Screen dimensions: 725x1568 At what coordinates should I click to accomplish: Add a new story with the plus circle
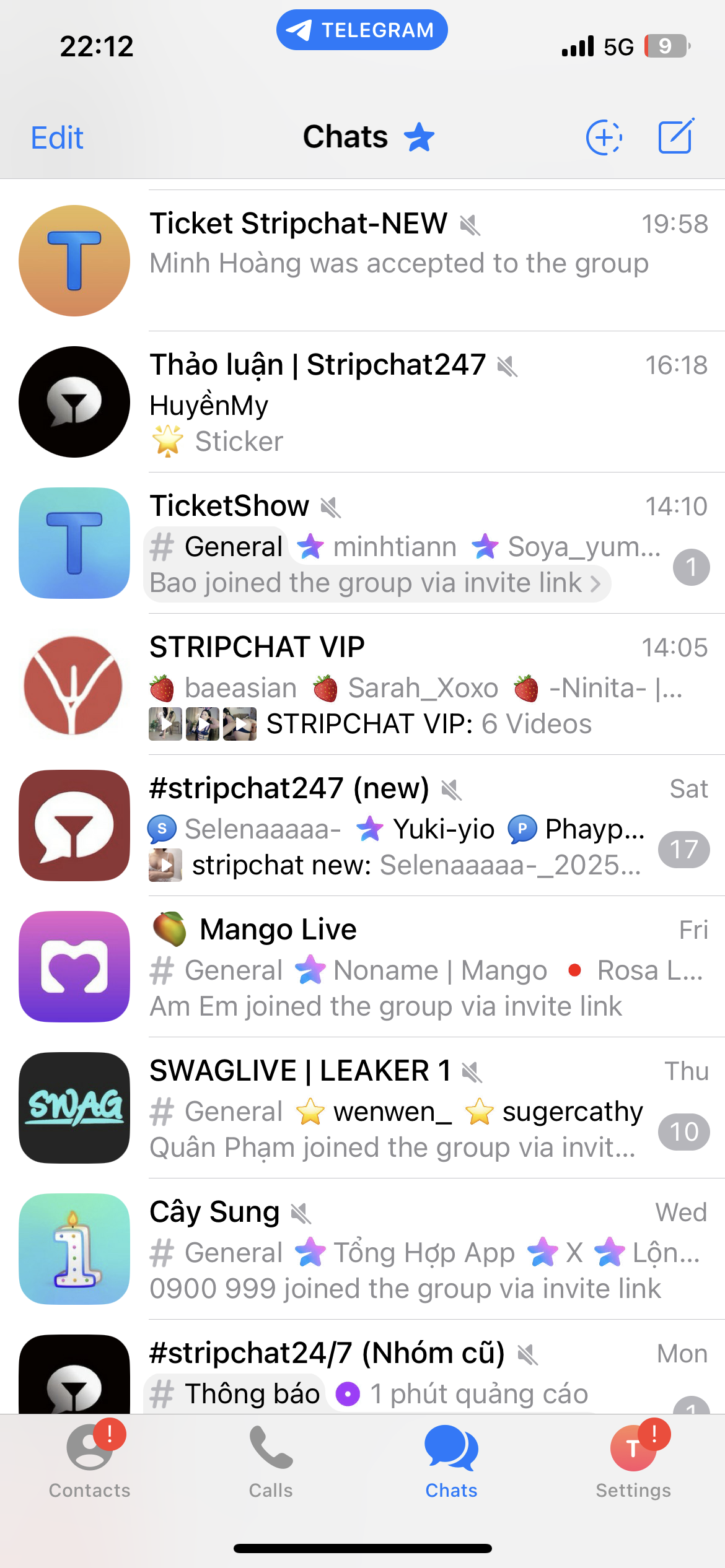tap(604, 137)
